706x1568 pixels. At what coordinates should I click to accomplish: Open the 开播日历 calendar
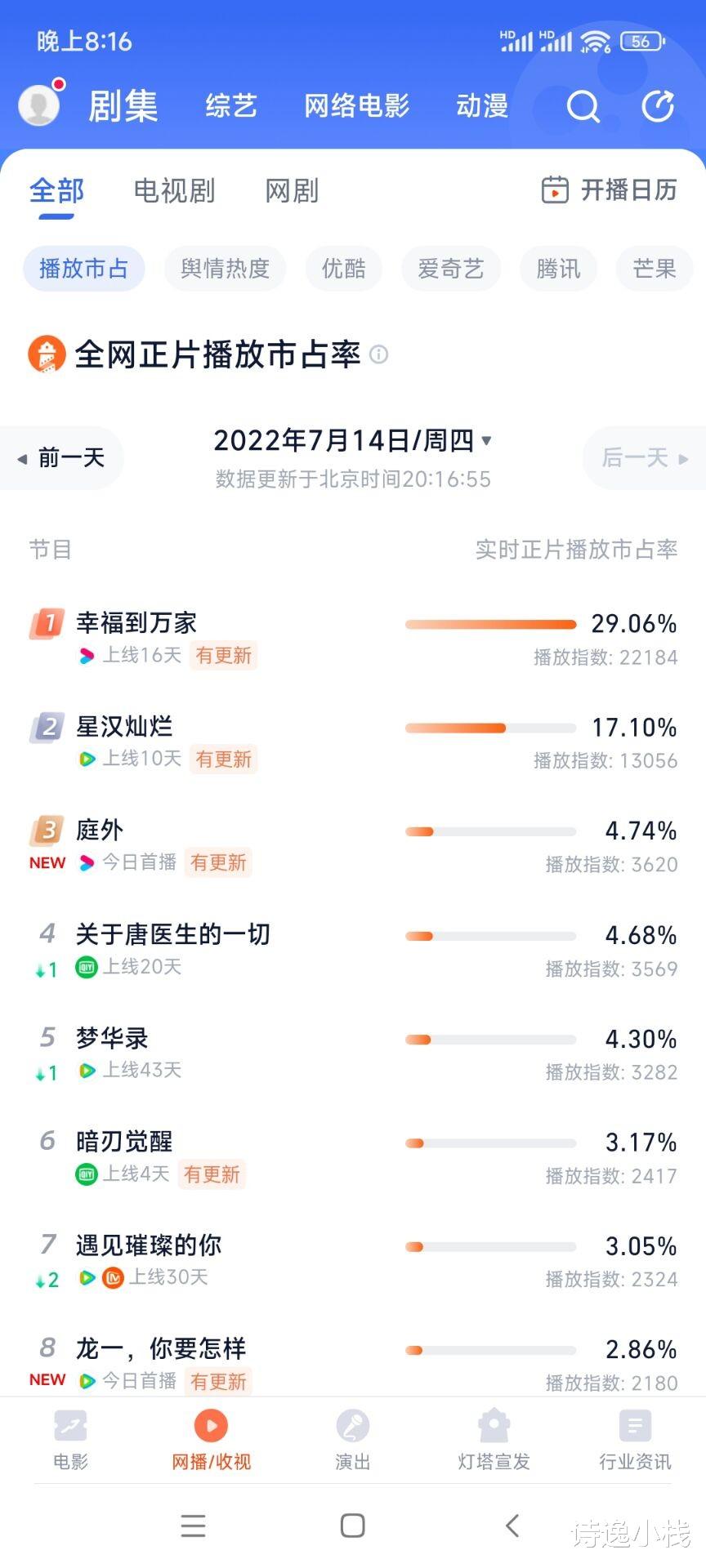[x=610, y=190]
